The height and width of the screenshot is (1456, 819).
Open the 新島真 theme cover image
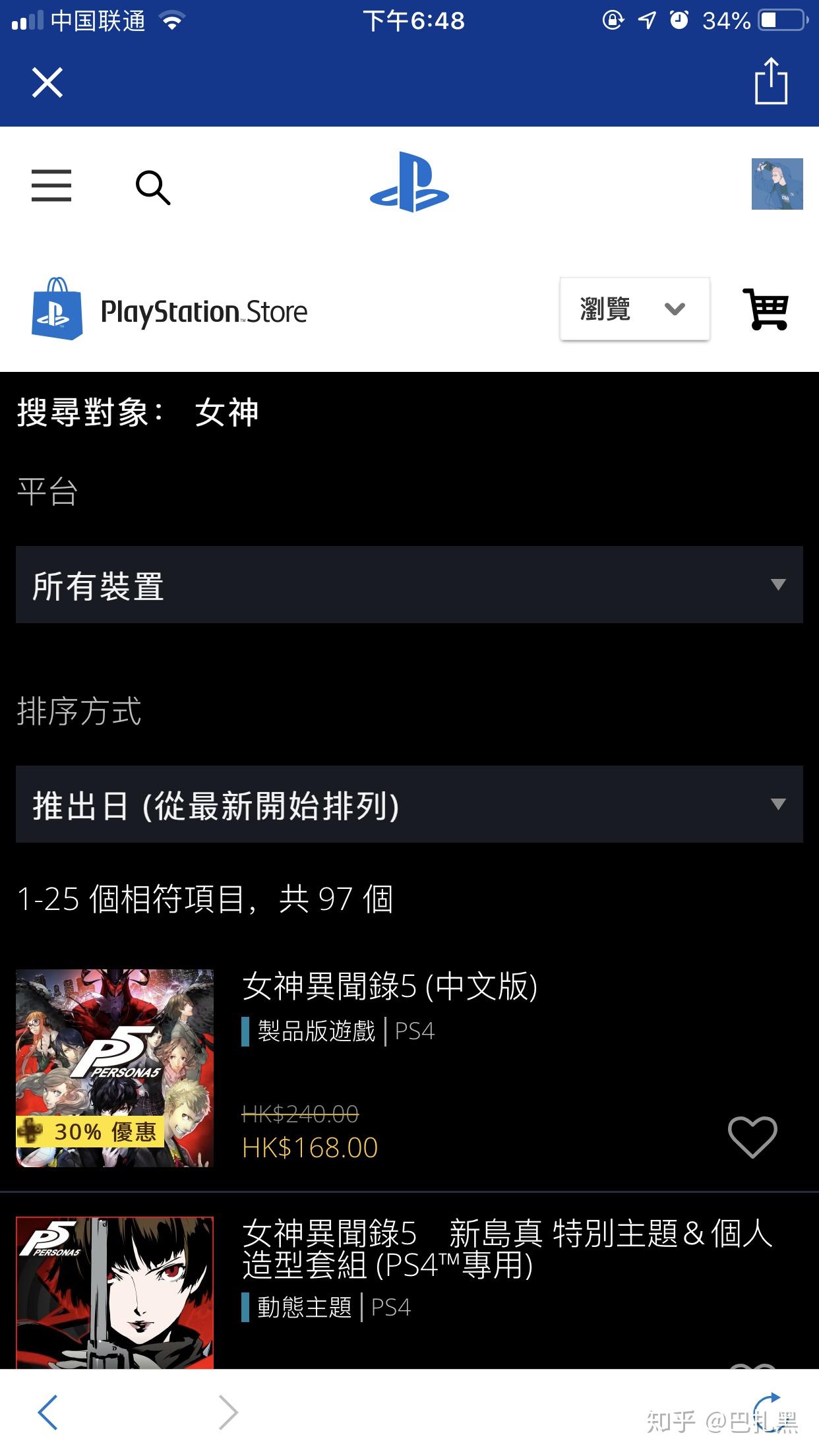[115, 1292]
